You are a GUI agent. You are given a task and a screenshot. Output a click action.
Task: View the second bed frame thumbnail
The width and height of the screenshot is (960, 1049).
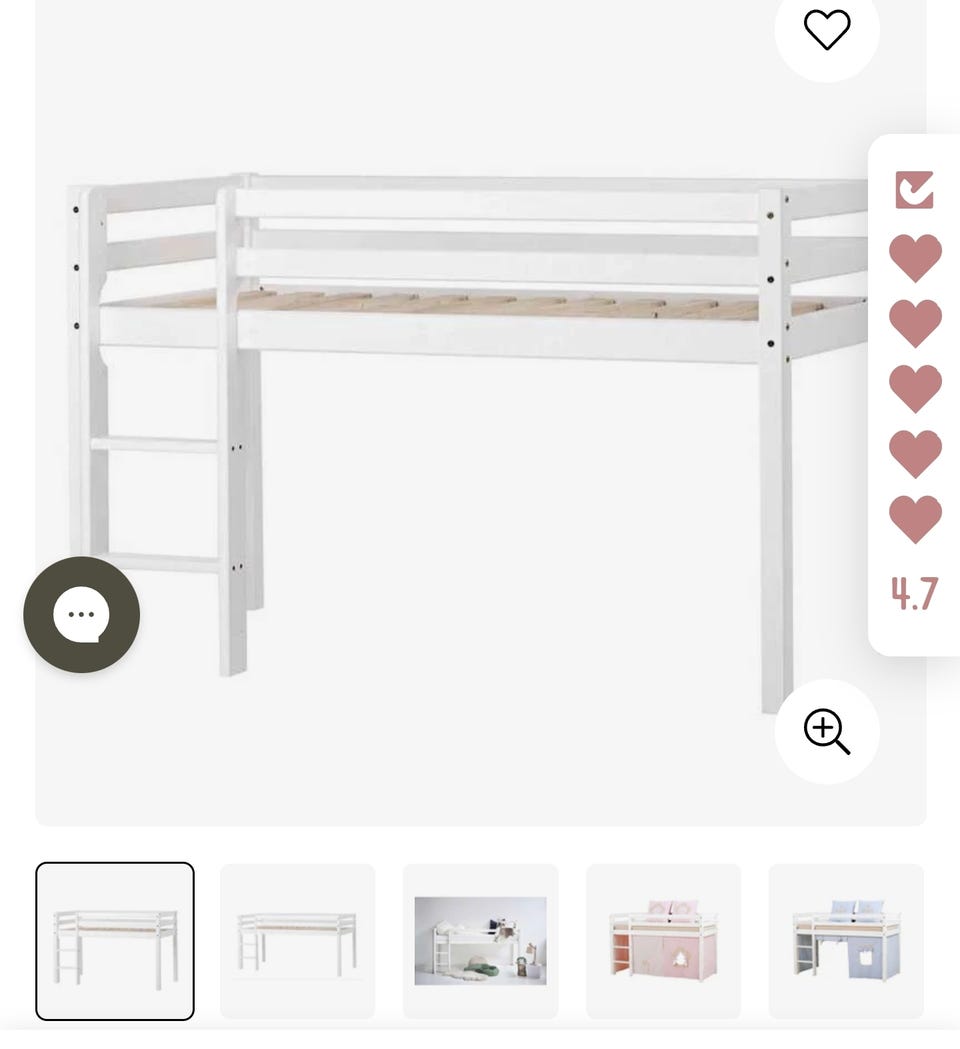click(297, 941)
